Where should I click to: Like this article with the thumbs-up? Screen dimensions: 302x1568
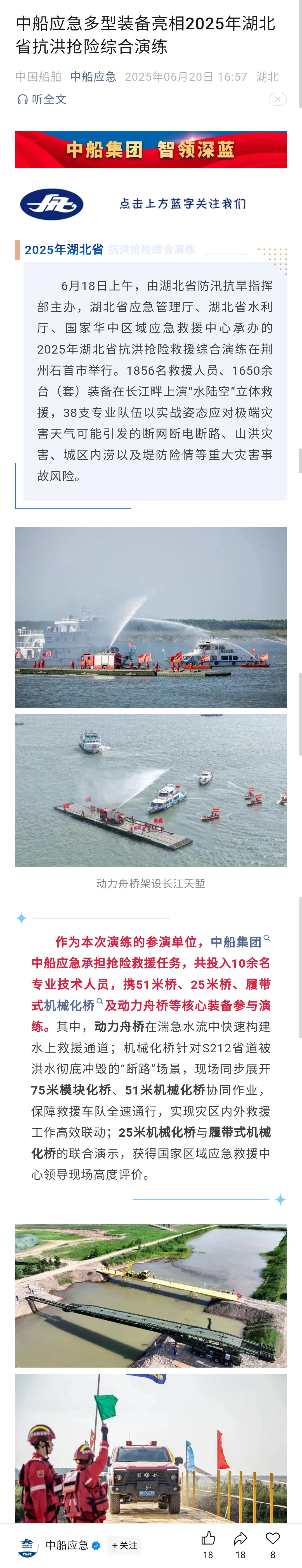pyautogui.click(x=208, y=1539)
